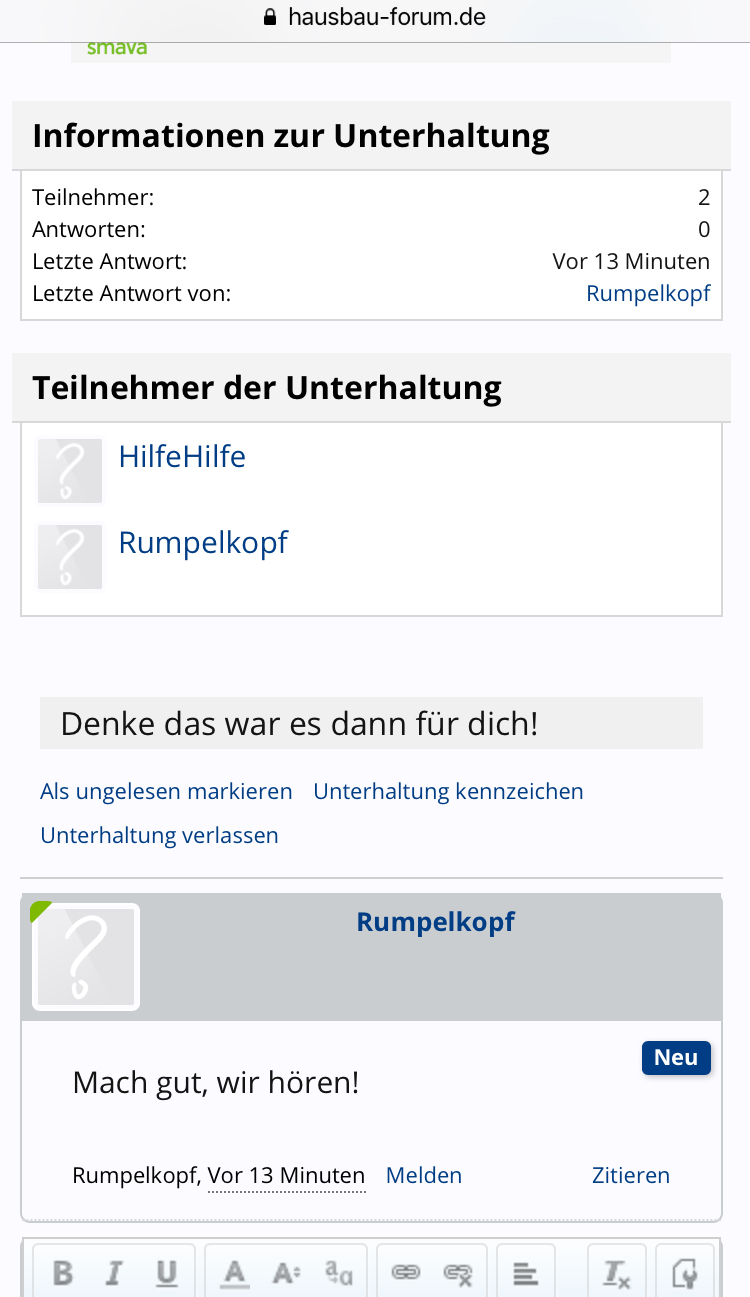The width and height of the screenshot is (750, 1297).
Task: Tap Als ungelesen markieren
Action: click(166, 792)
